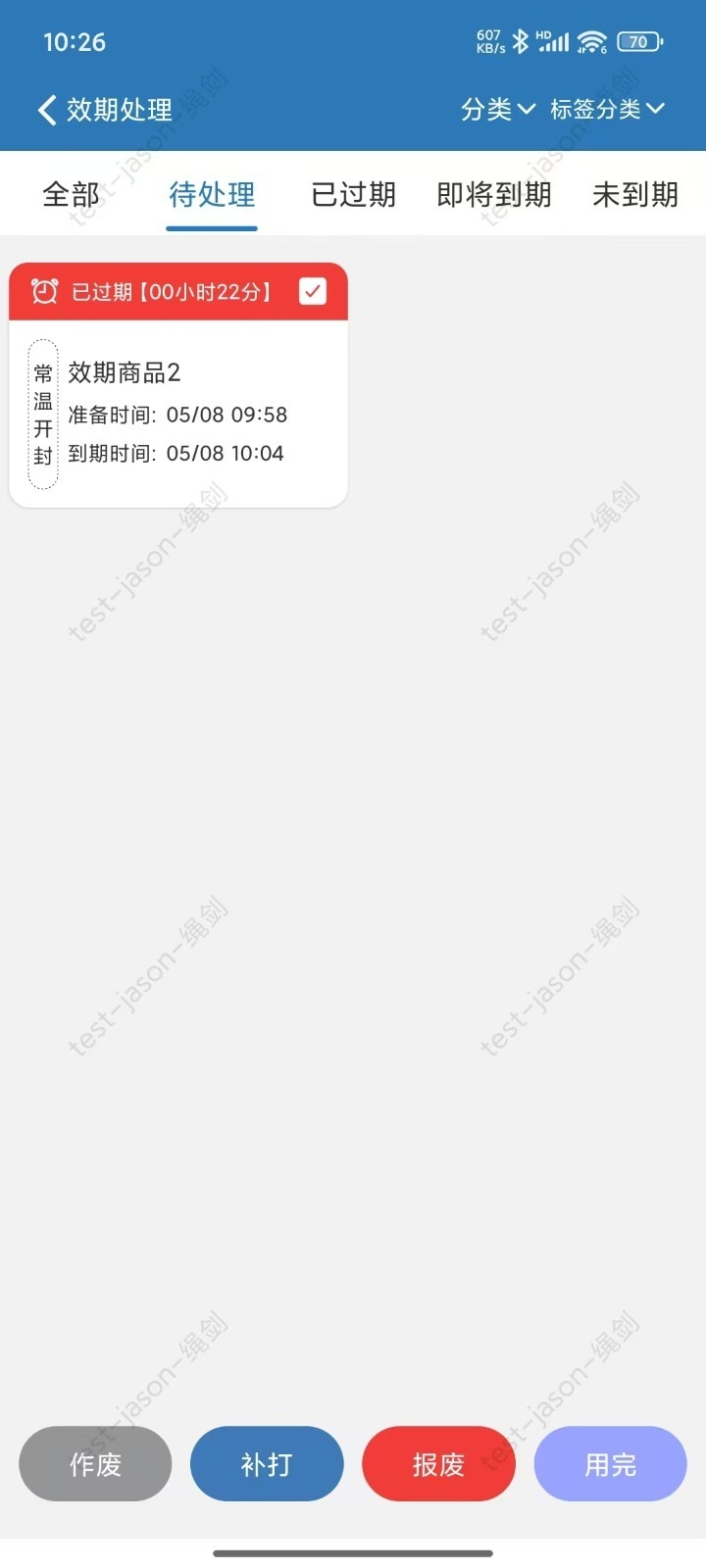Choose the red 报废 button
The image size is (706, 1568).
438,1464
